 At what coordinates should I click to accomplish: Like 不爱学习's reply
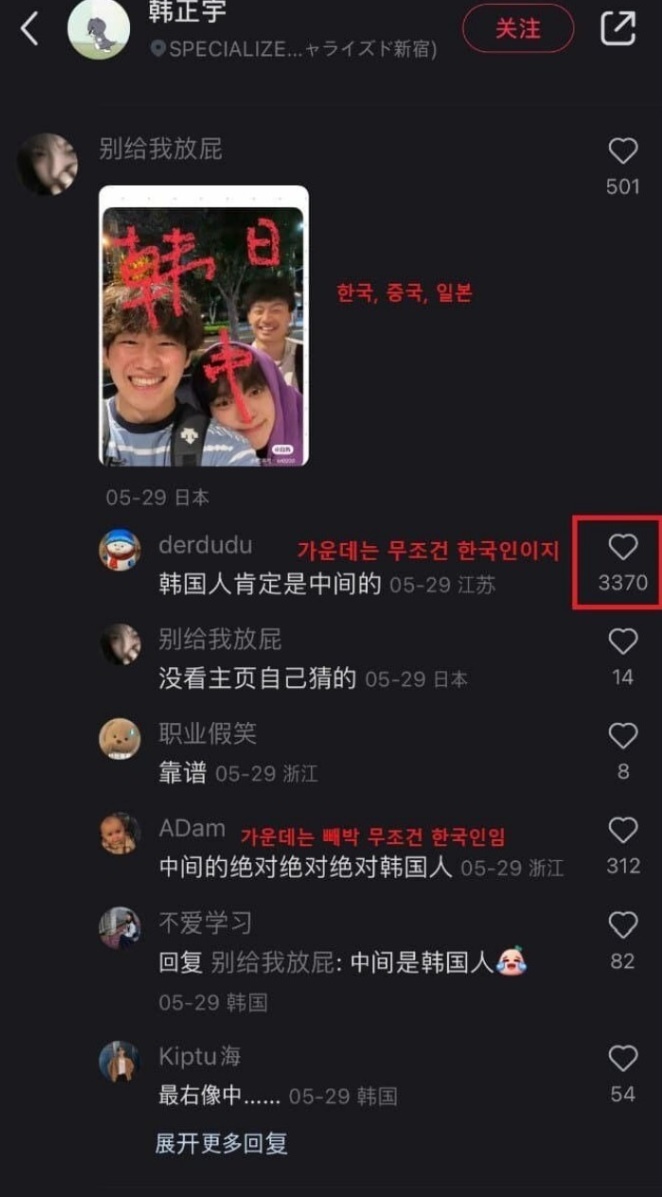[x=623, y=925]
